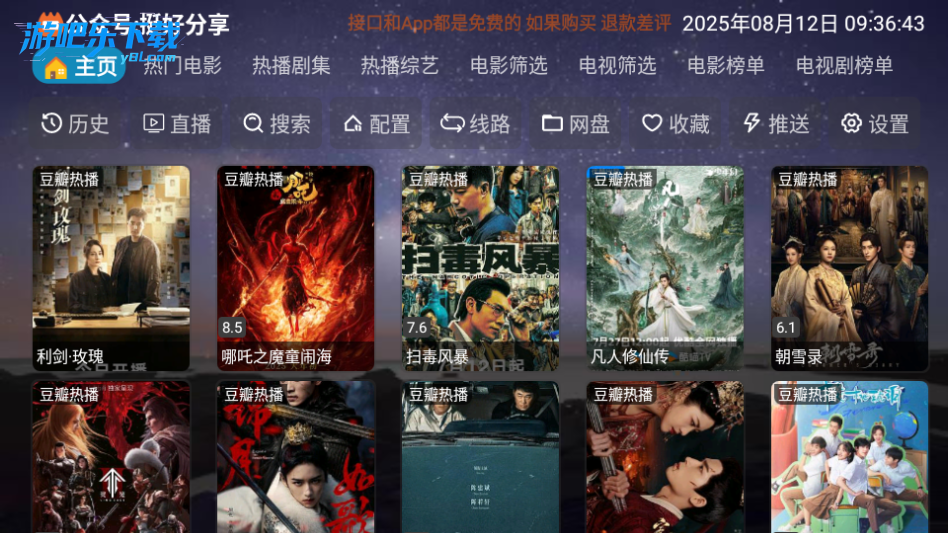Open the 配置 configuration button
The image size is (948, 533).
(x=377, y=124)
